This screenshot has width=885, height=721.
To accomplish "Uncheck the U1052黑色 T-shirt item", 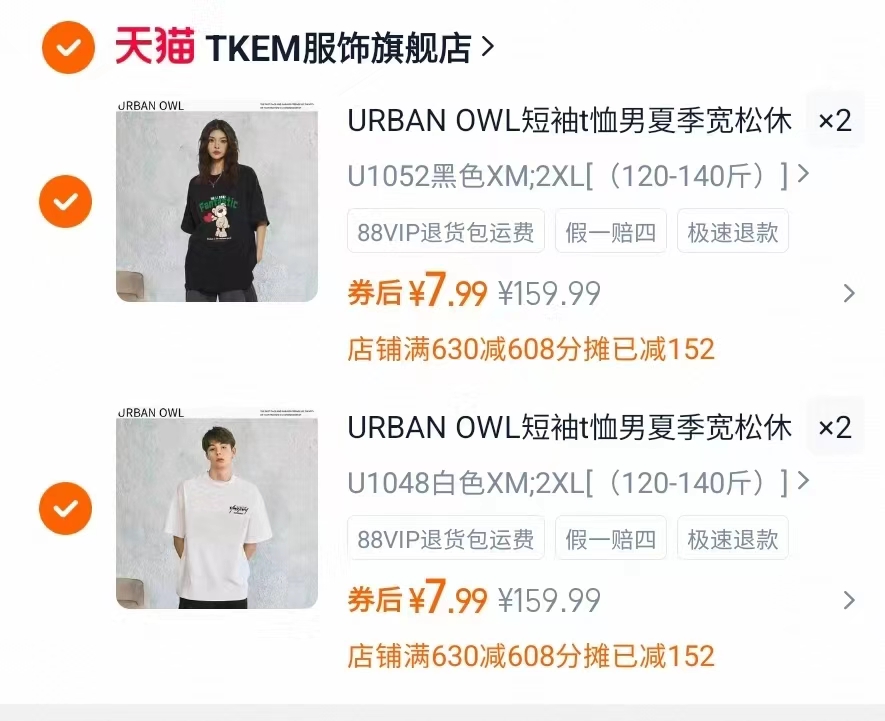I will pyautogui.click(x=65, y=202).
